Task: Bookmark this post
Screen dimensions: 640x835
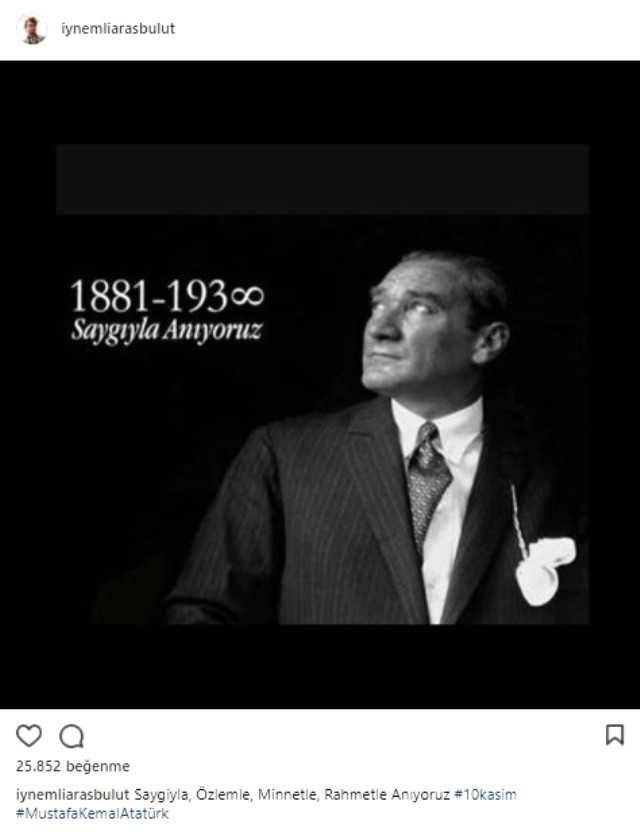Action: (614, 735)
